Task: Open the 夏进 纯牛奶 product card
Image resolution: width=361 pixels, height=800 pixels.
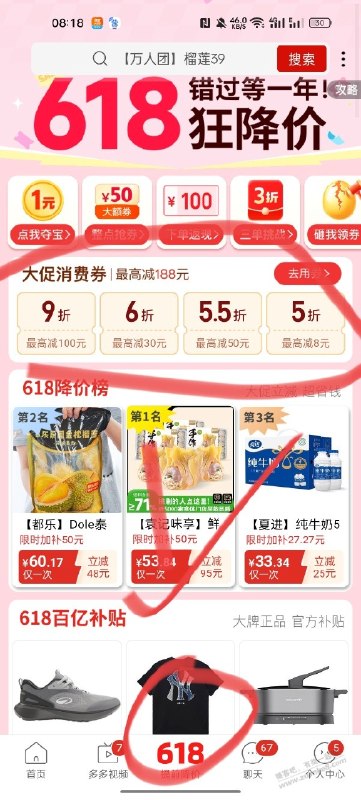Action: click(294, 496)
